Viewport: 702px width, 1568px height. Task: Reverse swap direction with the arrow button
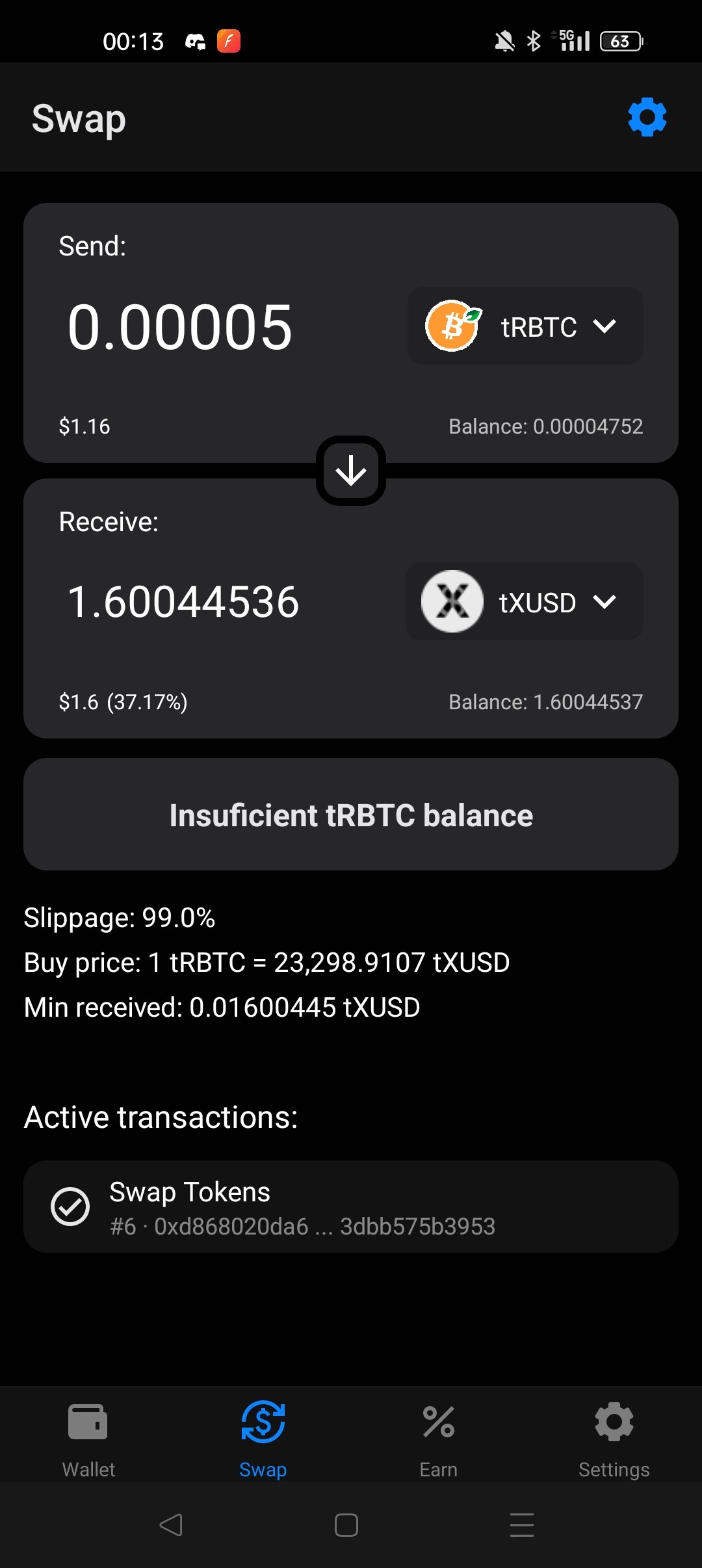click(351, 471)
